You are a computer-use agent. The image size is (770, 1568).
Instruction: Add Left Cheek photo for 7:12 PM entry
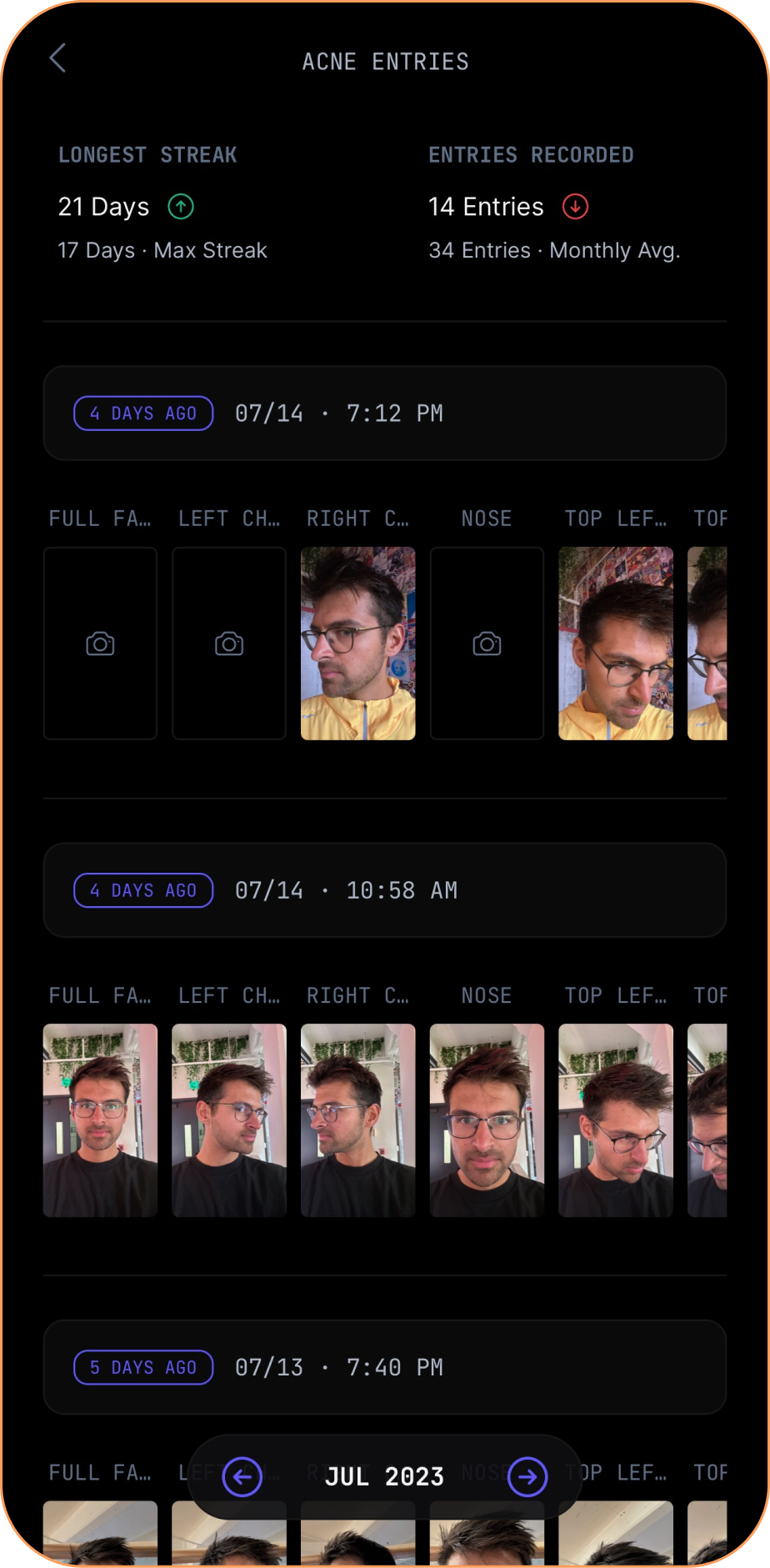[229, 644]
